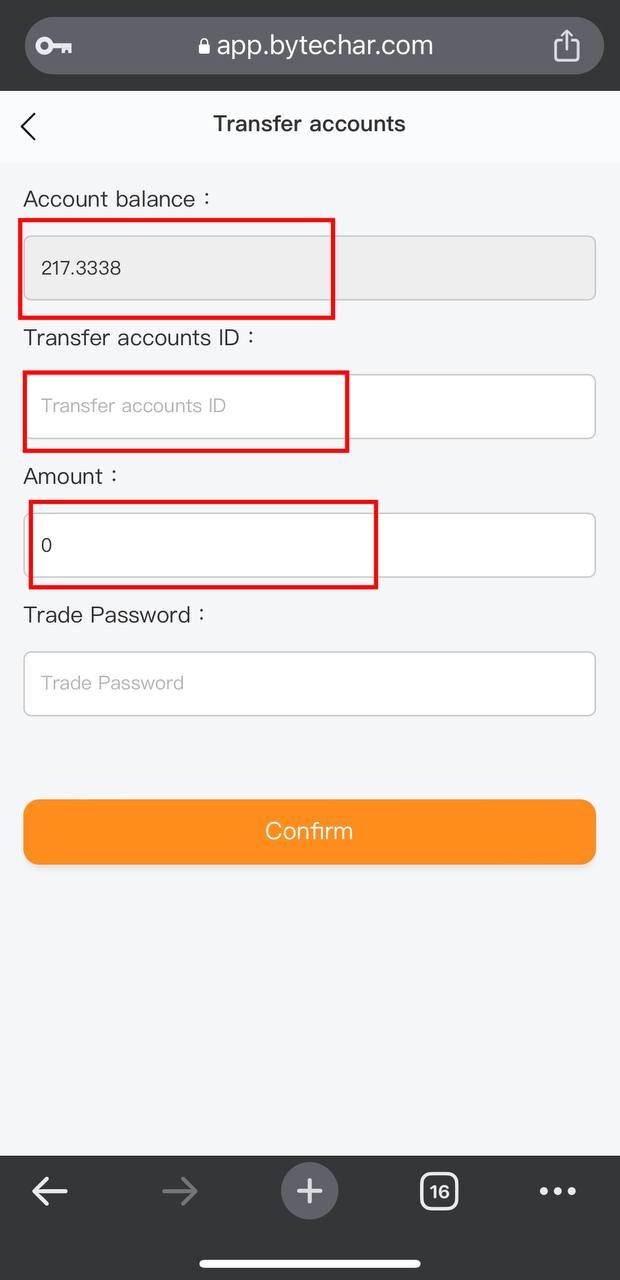
Task: Share the page from the address bar
Action: (566, 46)
